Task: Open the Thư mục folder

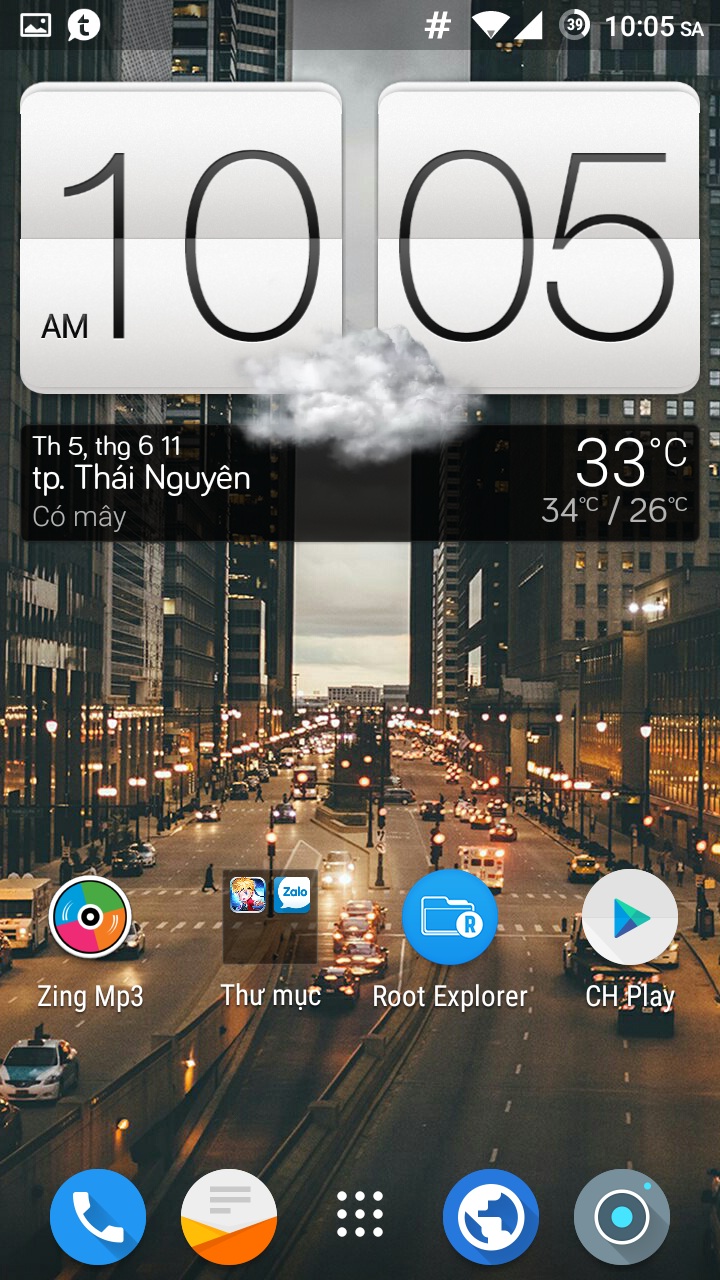Action: coord(270,917)
